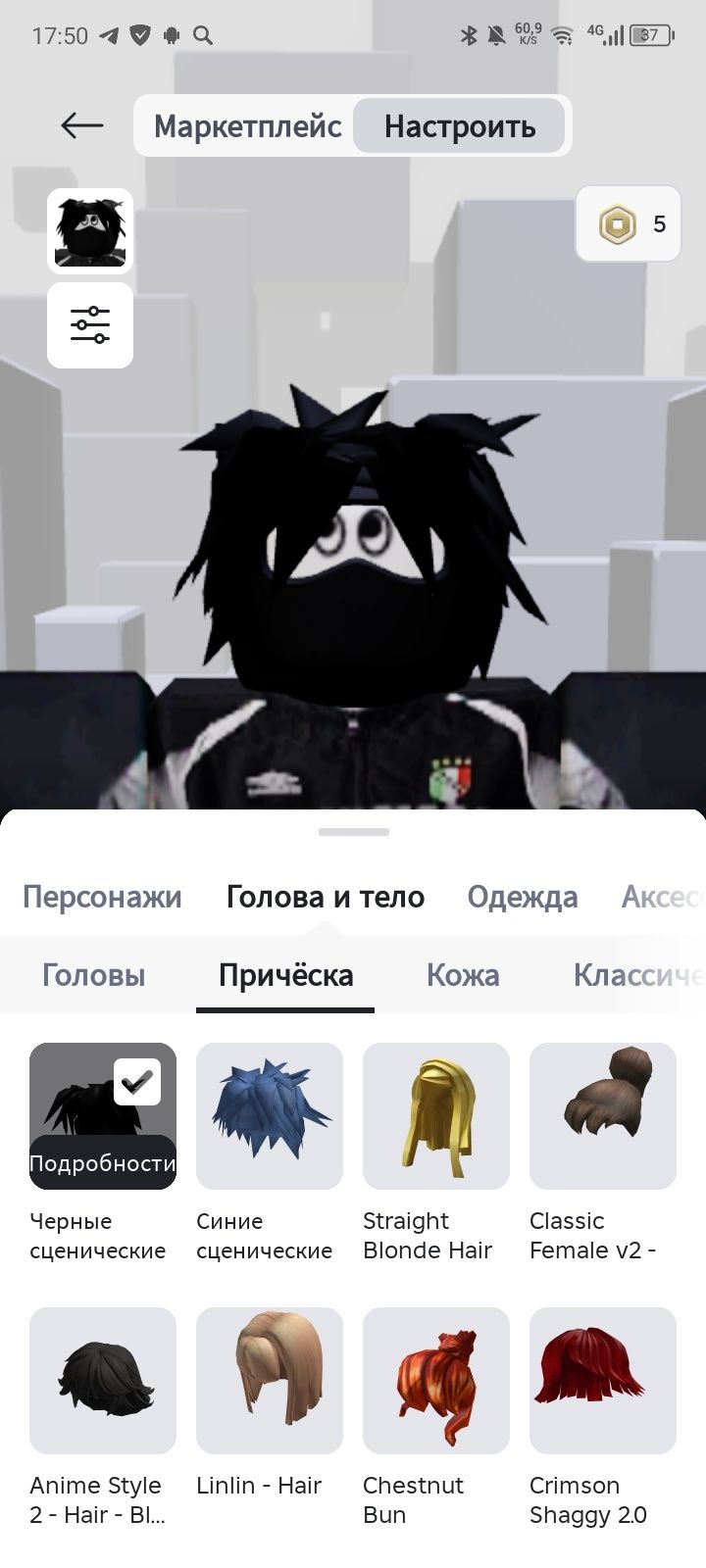Select the Настроить tab
The width and height of the screenshot is (706, 1568).
point(459,126)
